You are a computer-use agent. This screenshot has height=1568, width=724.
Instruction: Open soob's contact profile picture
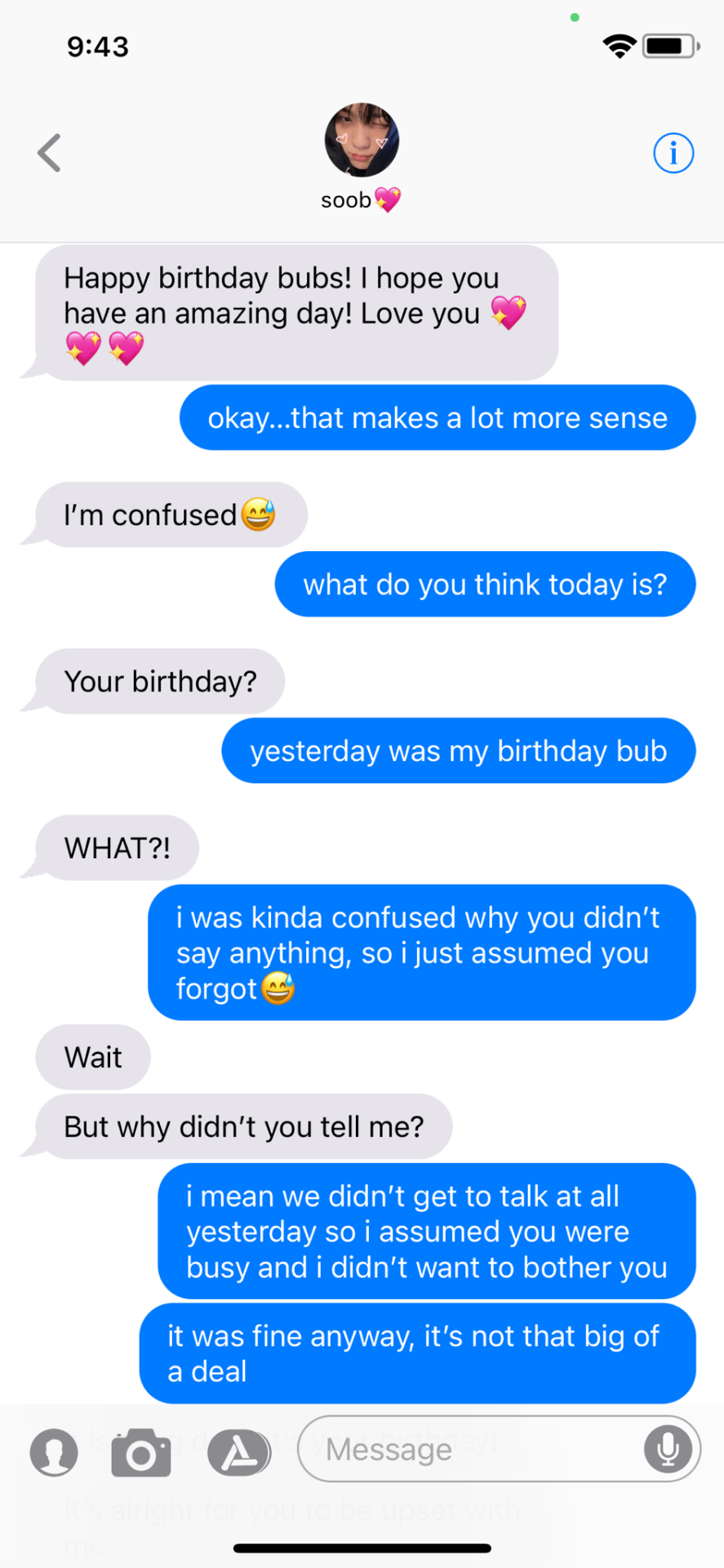362,140
